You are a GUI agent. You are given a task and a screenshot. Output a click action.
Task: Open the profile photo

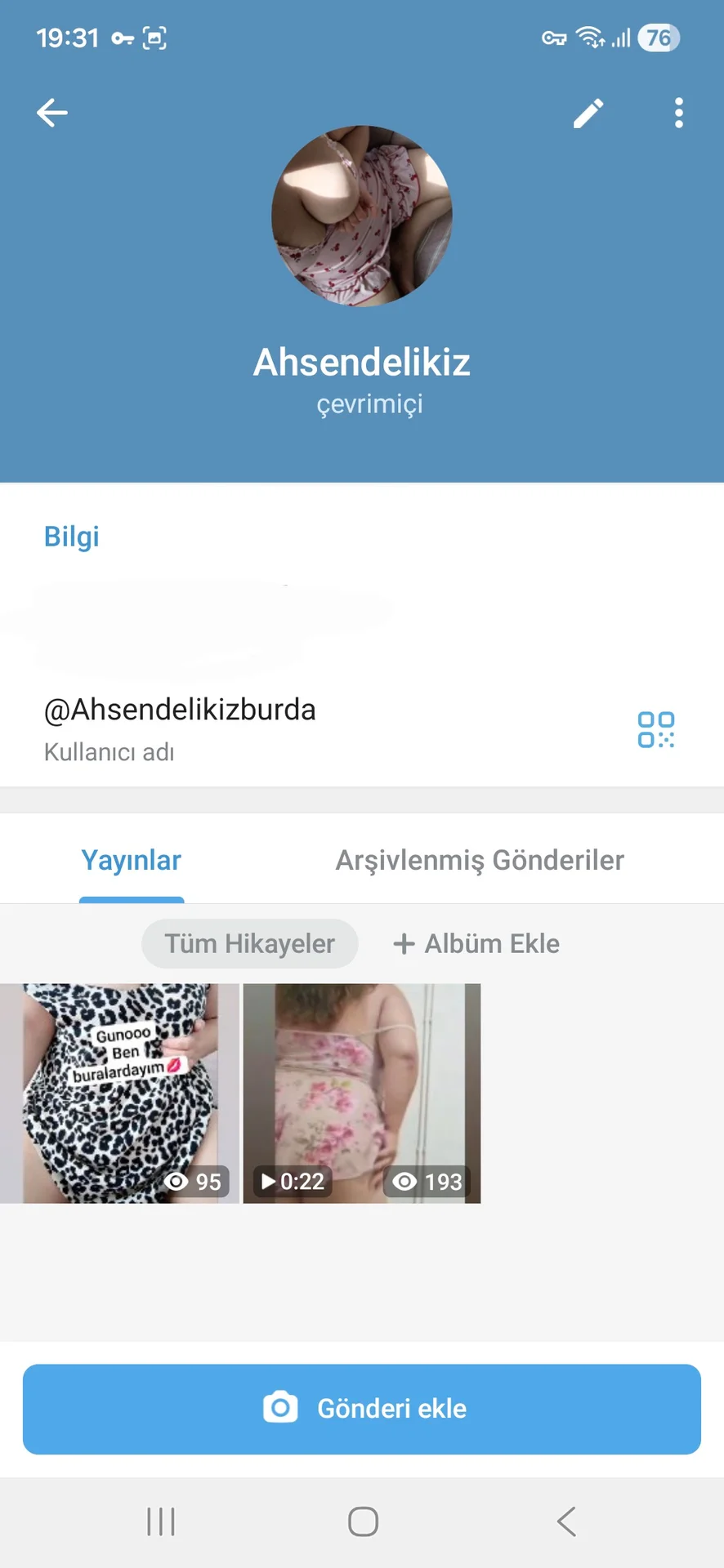(362, 216)
